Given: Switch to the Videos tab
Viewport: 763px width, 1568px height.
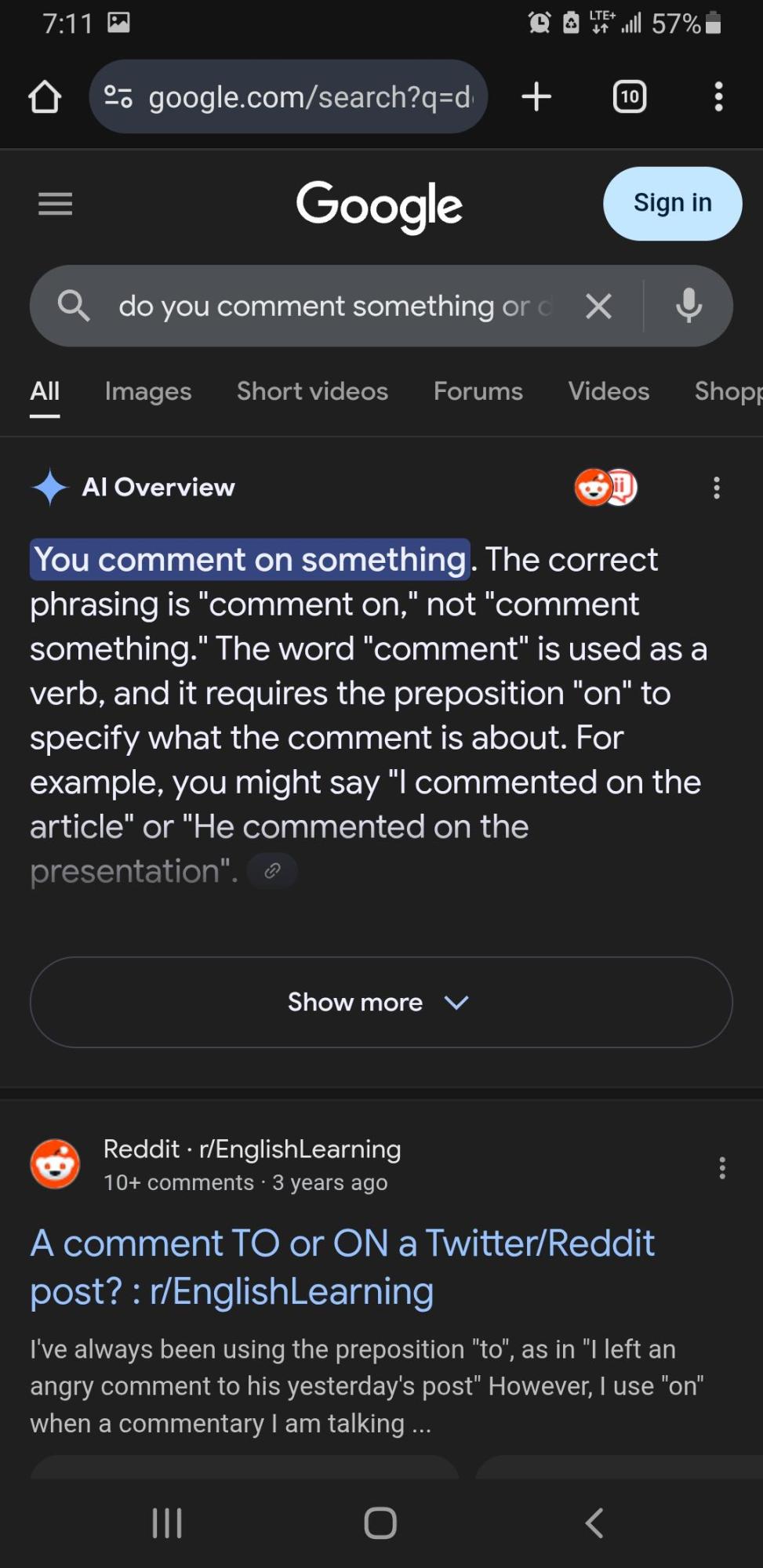Looking at the screenshot, I should [609, 391].
